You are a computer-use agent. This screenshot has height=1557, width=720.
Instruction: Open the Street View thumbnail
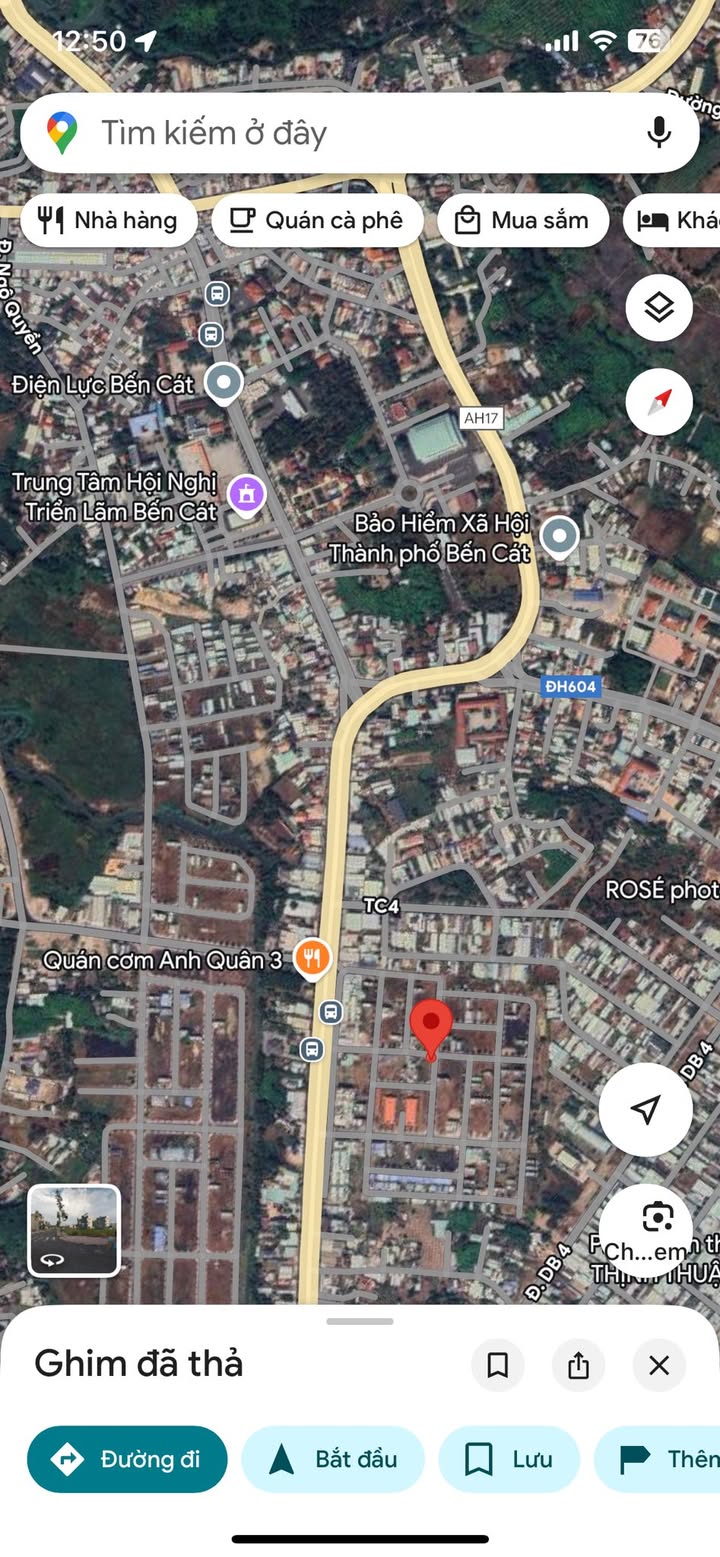[x=74, y=1231]
